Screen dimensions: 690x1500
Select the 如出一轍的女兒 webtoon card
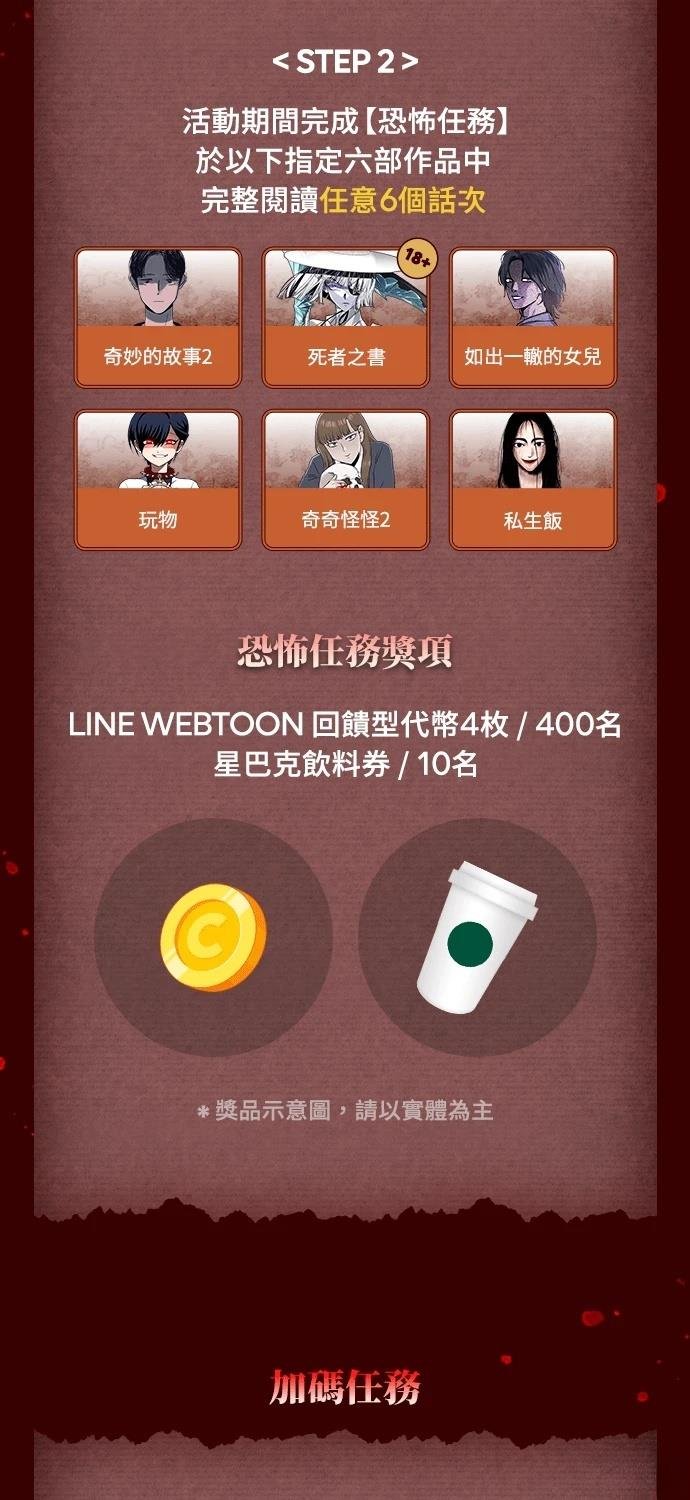[x=533, y=318]
